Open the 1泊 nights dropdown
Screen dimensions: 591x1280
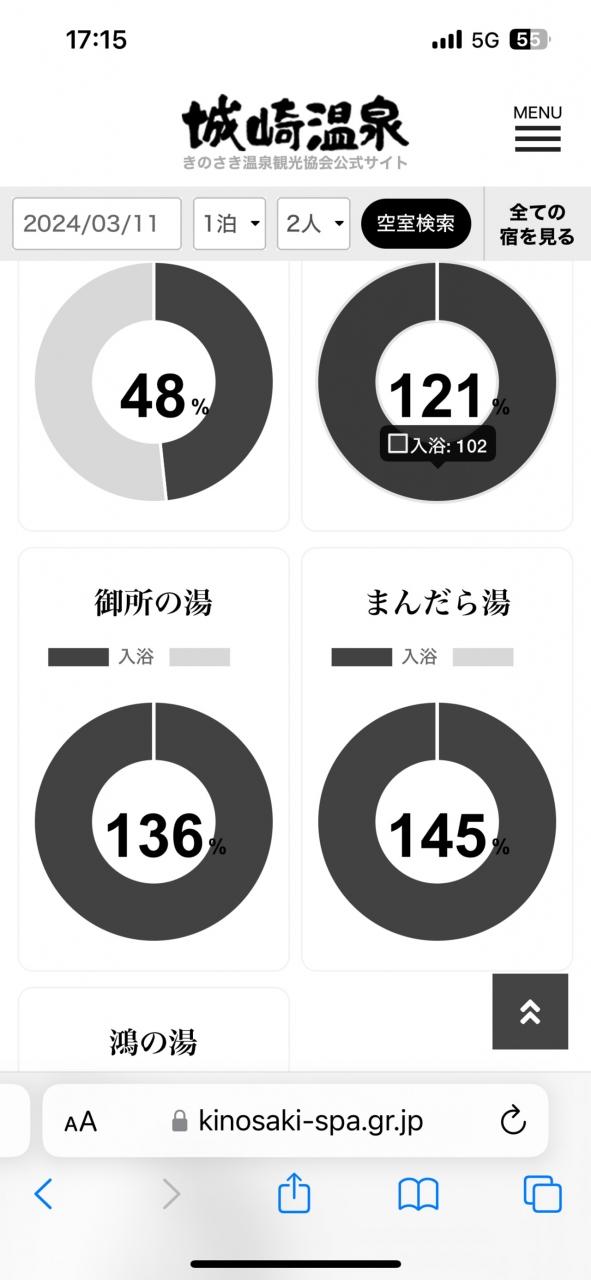(x=230, y=223)
